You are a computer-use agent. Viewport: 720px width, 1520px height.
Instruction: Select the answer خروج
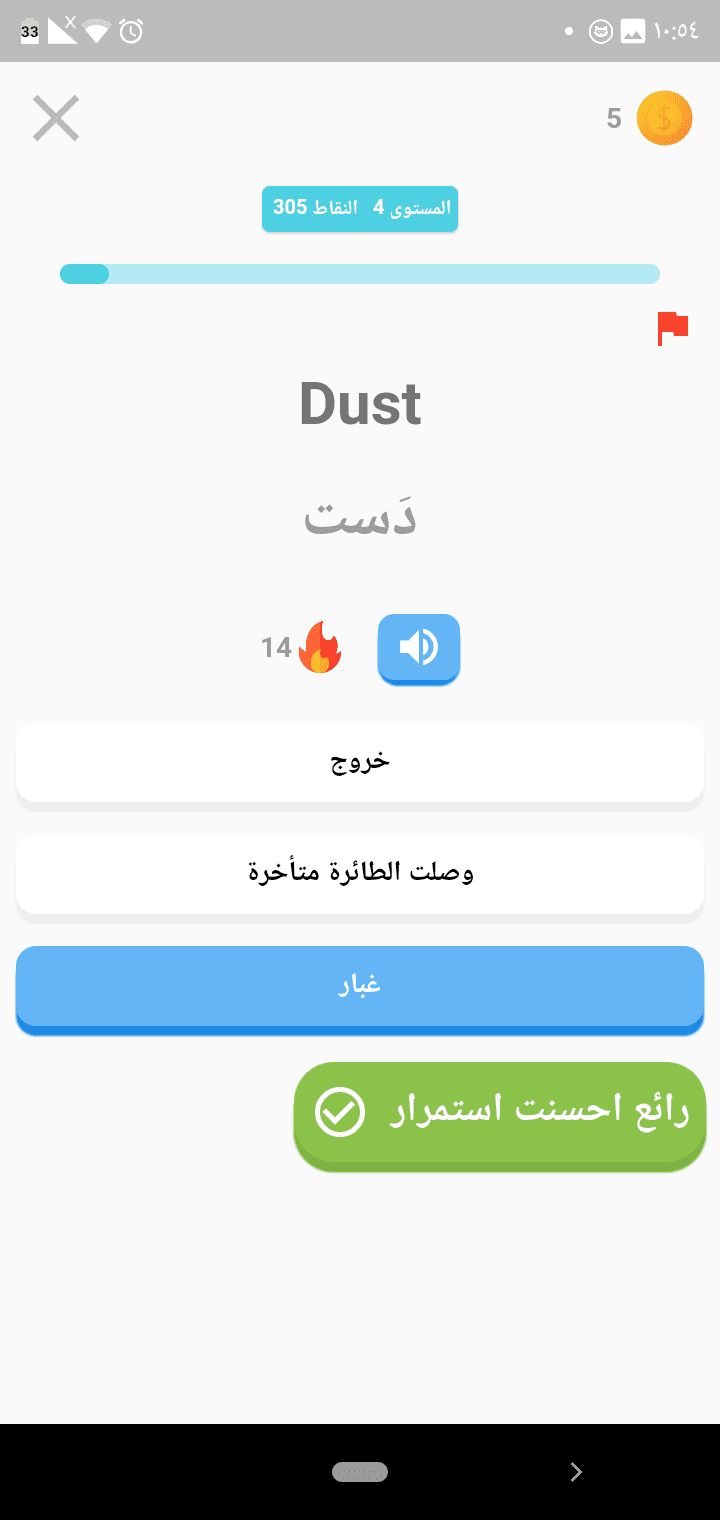coord(360,761)
